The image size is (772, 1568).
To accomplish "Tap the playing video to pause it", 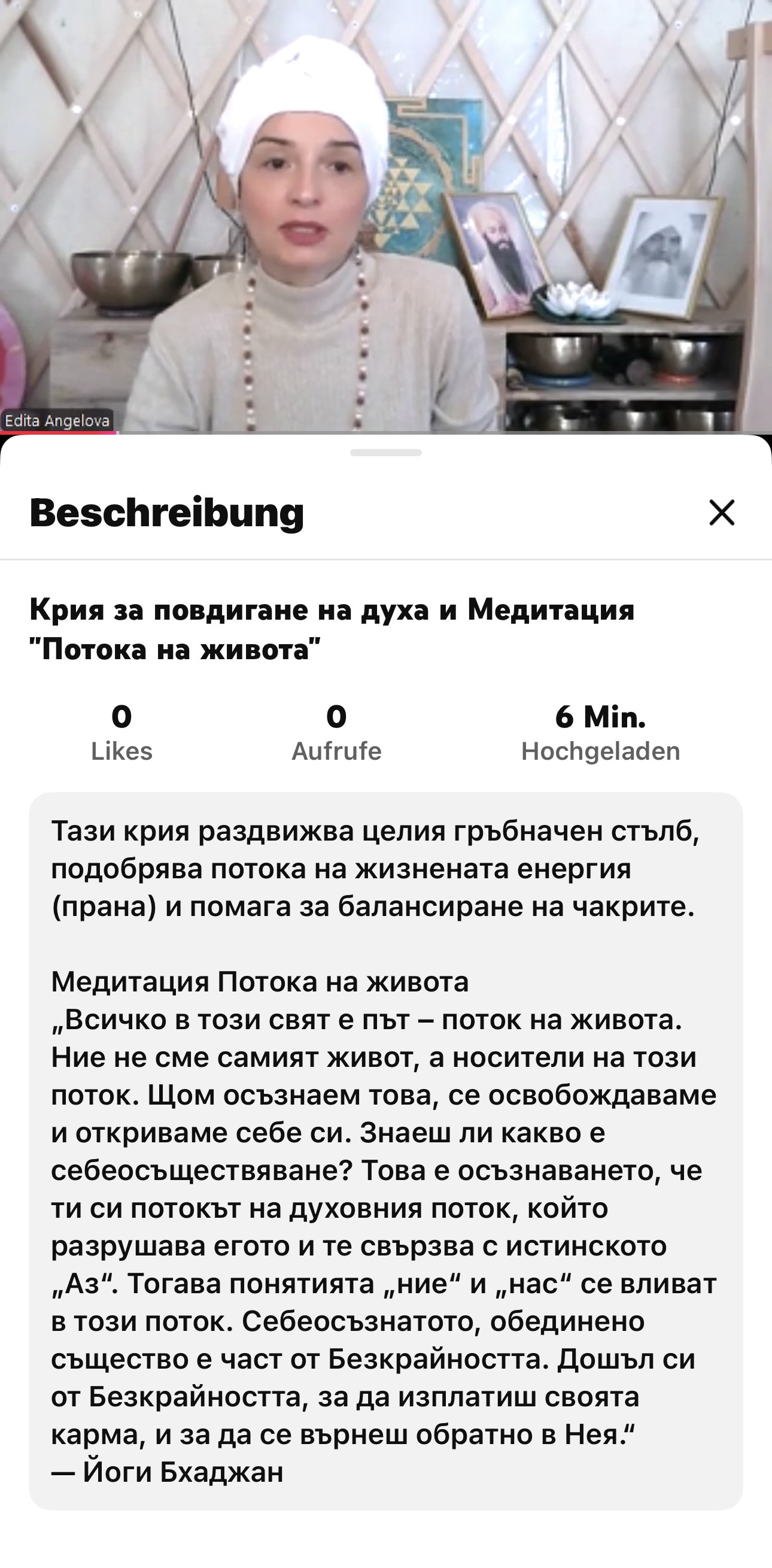I will click(385, 213).
